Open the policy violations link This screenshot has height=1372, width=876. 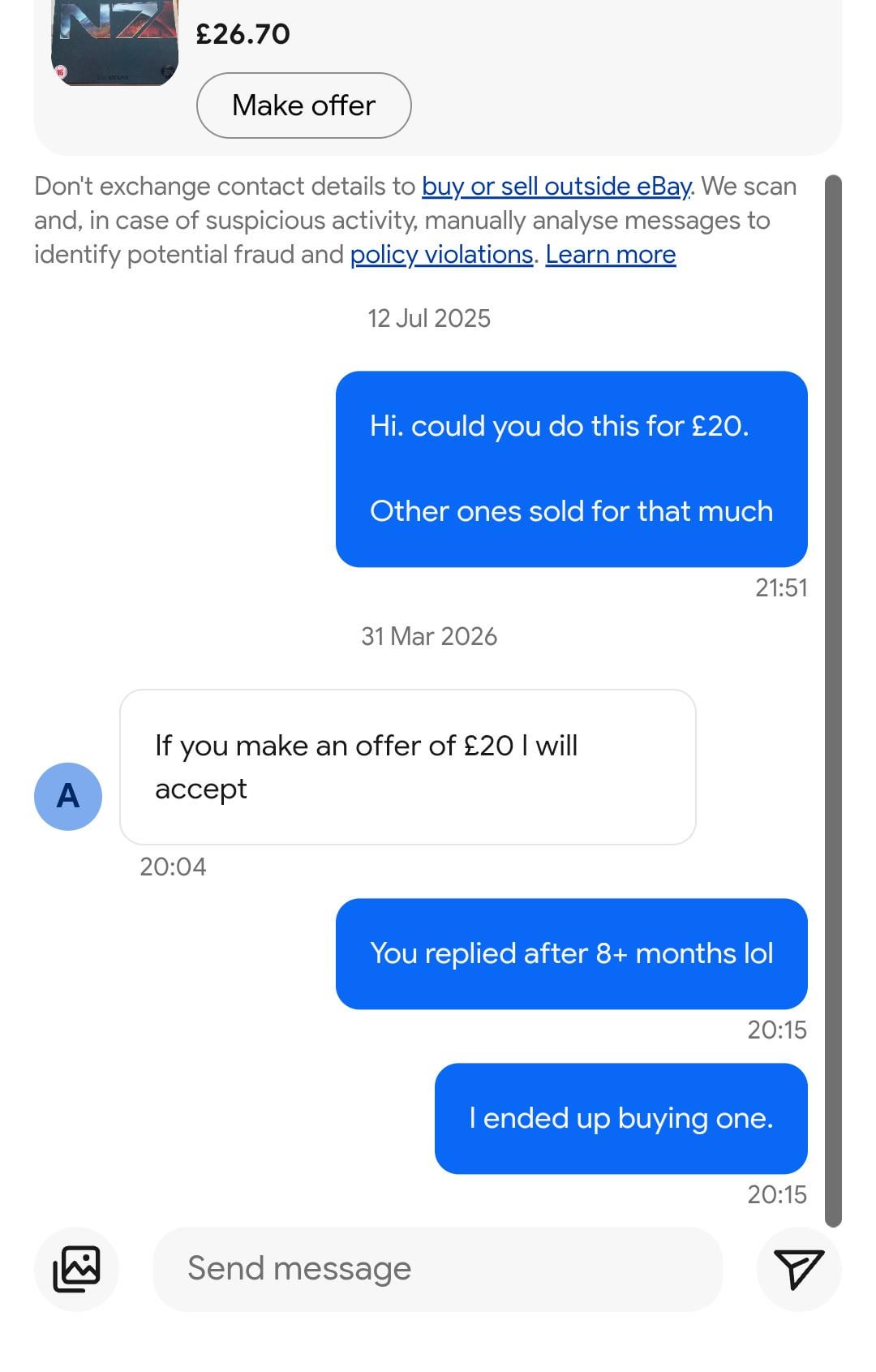tap(441, 255)
